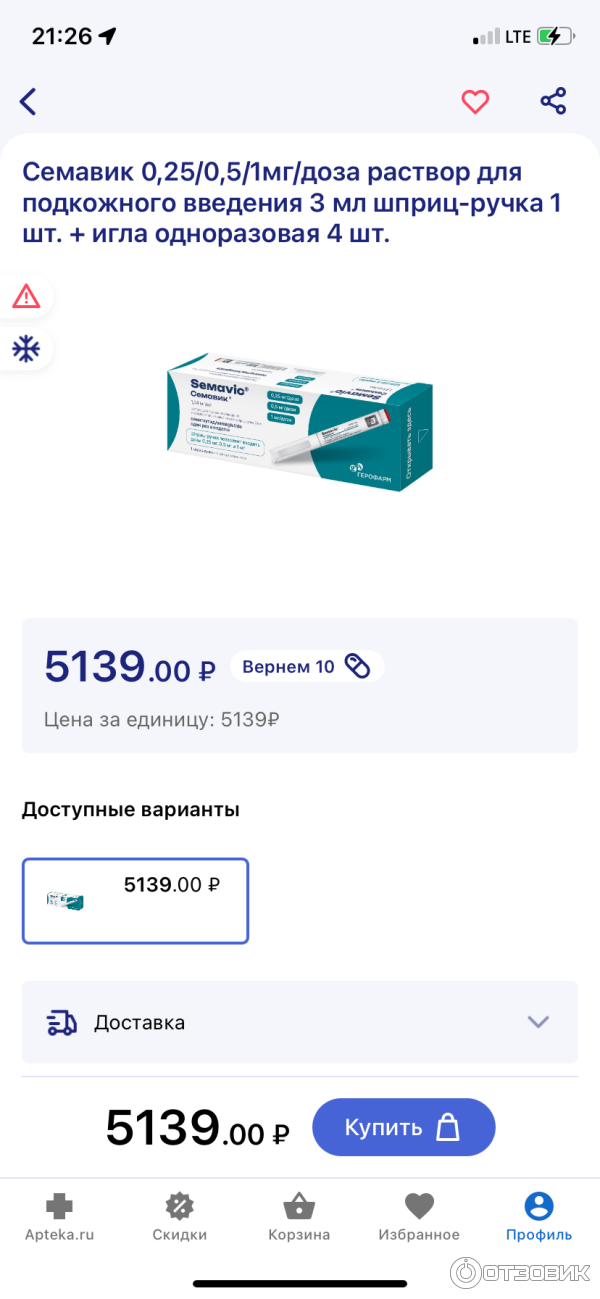
Task: Open the Скидки tab
Action: click(x=180, y=1217)
